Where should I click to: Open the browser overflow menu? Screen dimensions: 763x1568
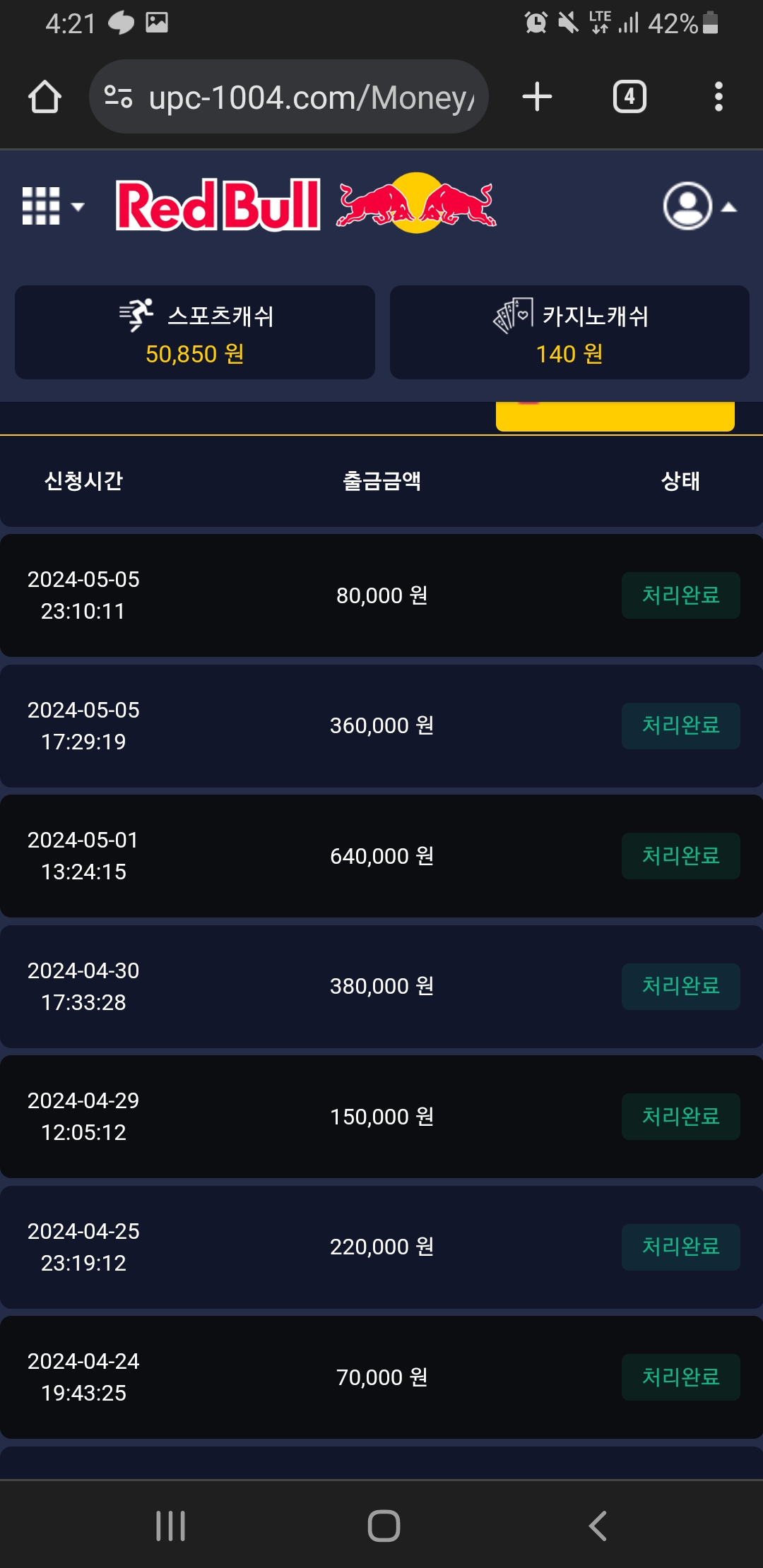tap(718, 97)
